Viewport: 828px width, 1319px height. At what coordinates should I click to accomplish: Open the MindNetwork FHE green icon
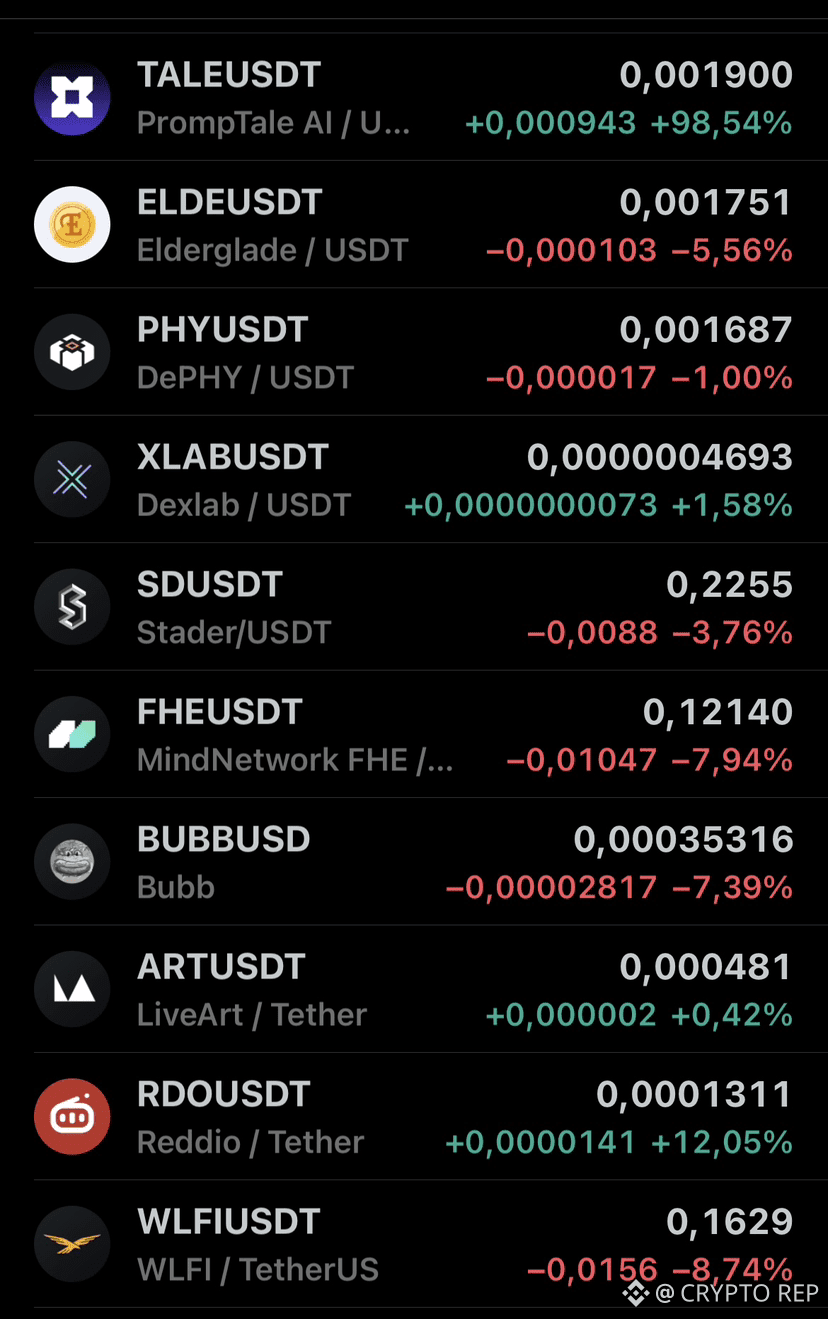coord(72,734)
